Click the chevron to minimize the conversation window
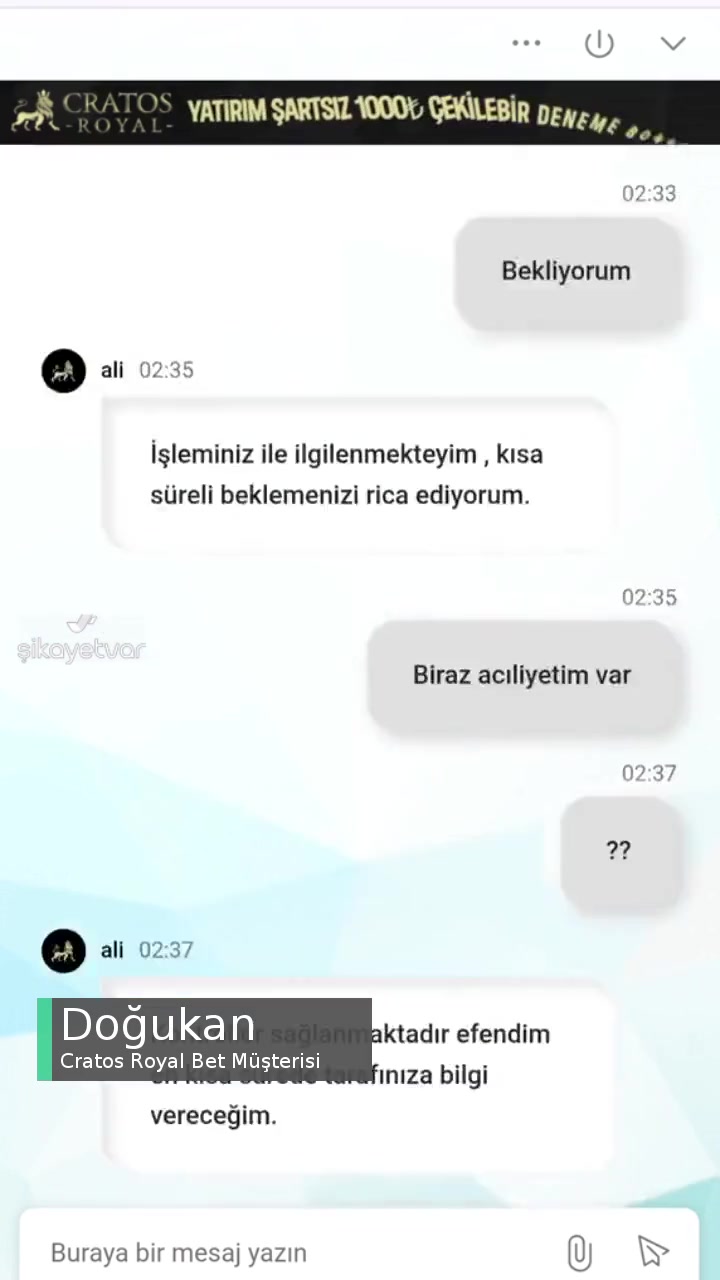 [x=673, y=43]
